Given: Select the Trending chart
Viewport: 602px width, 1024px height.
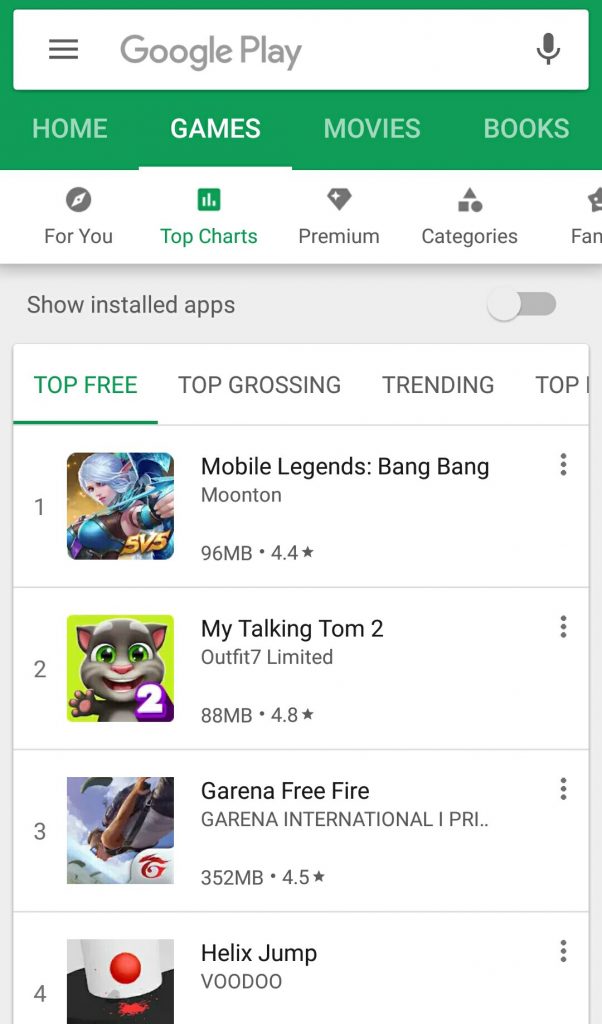Looking at the screenshot, I should pos(438,385).
